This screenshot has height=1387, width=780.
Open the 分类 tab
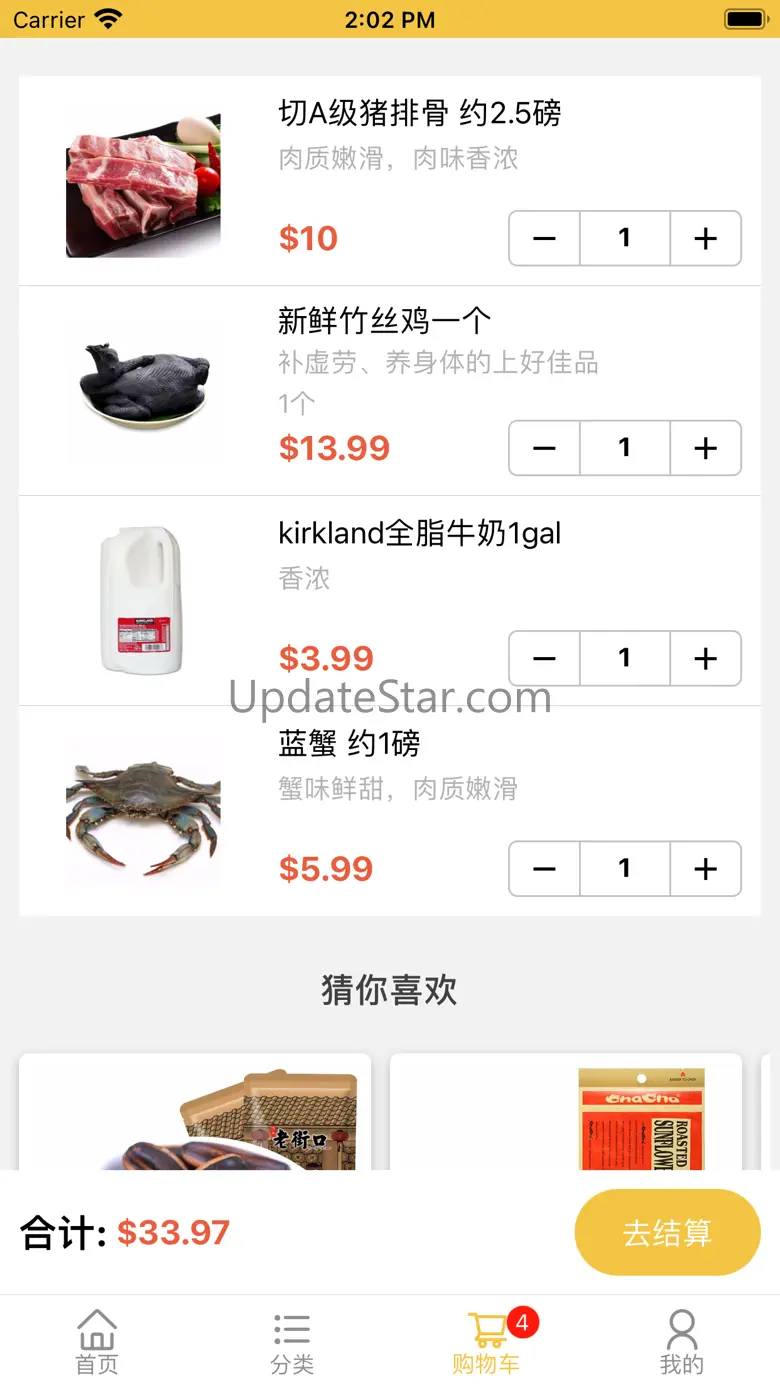292,1341
